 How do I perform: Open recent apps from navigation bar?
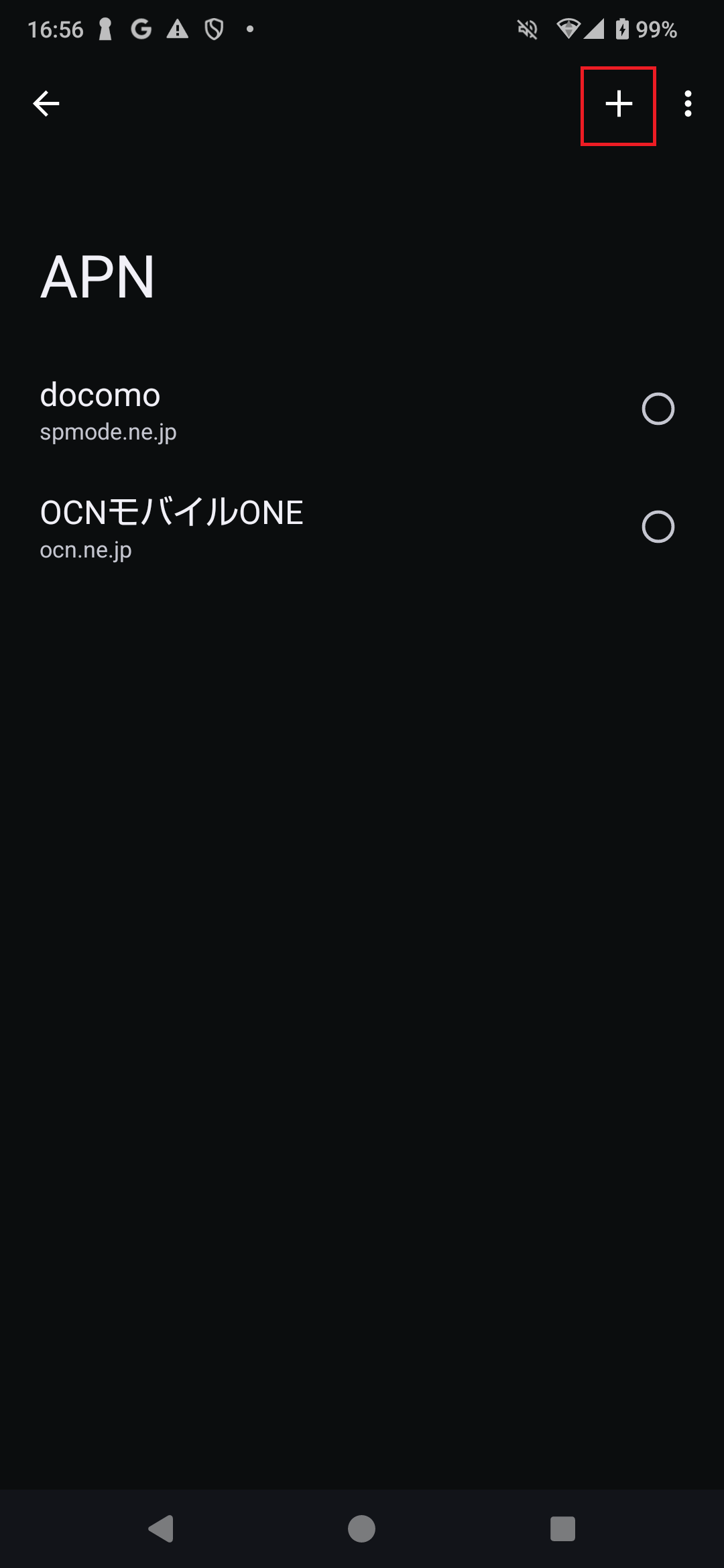(562, 1529)
